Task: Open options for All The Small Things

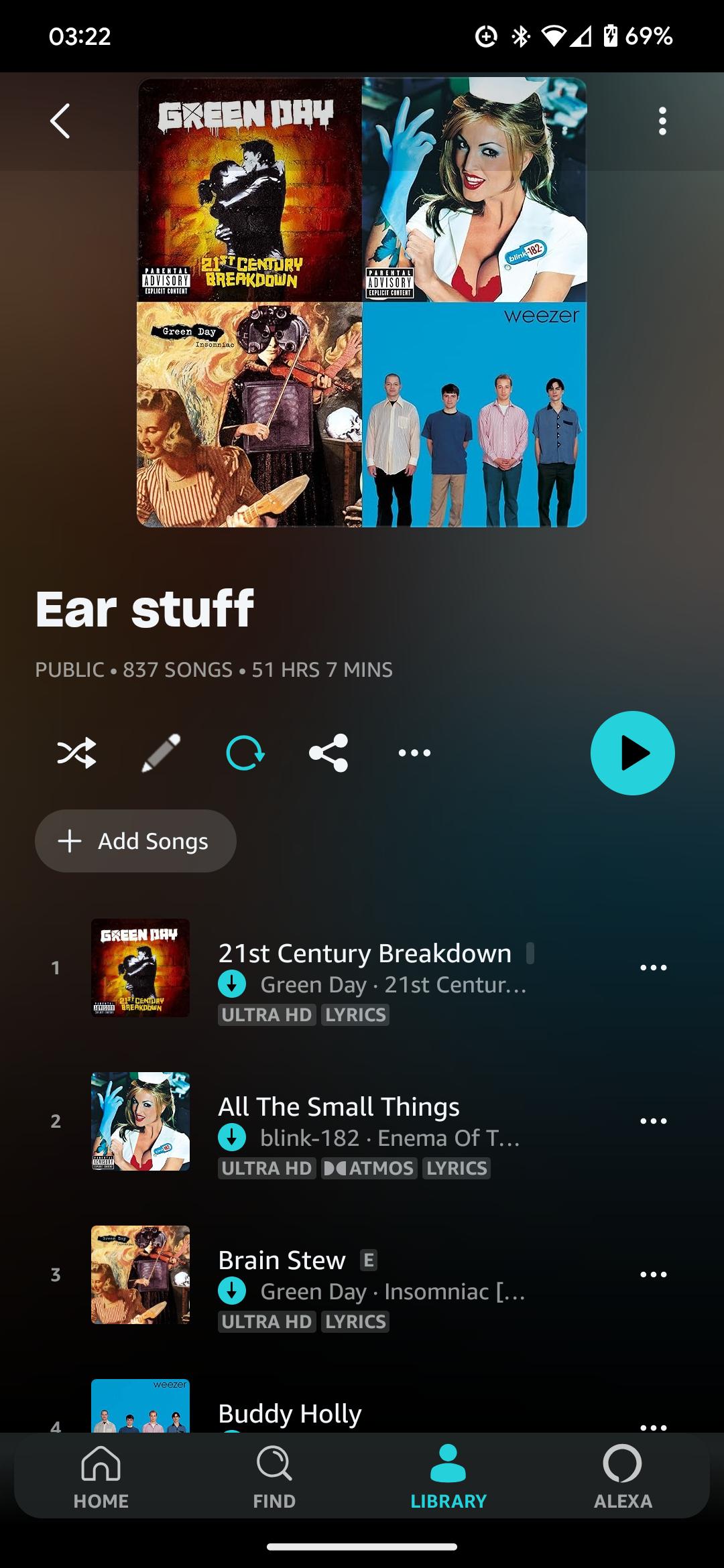Action: (x=653, y=1121)
